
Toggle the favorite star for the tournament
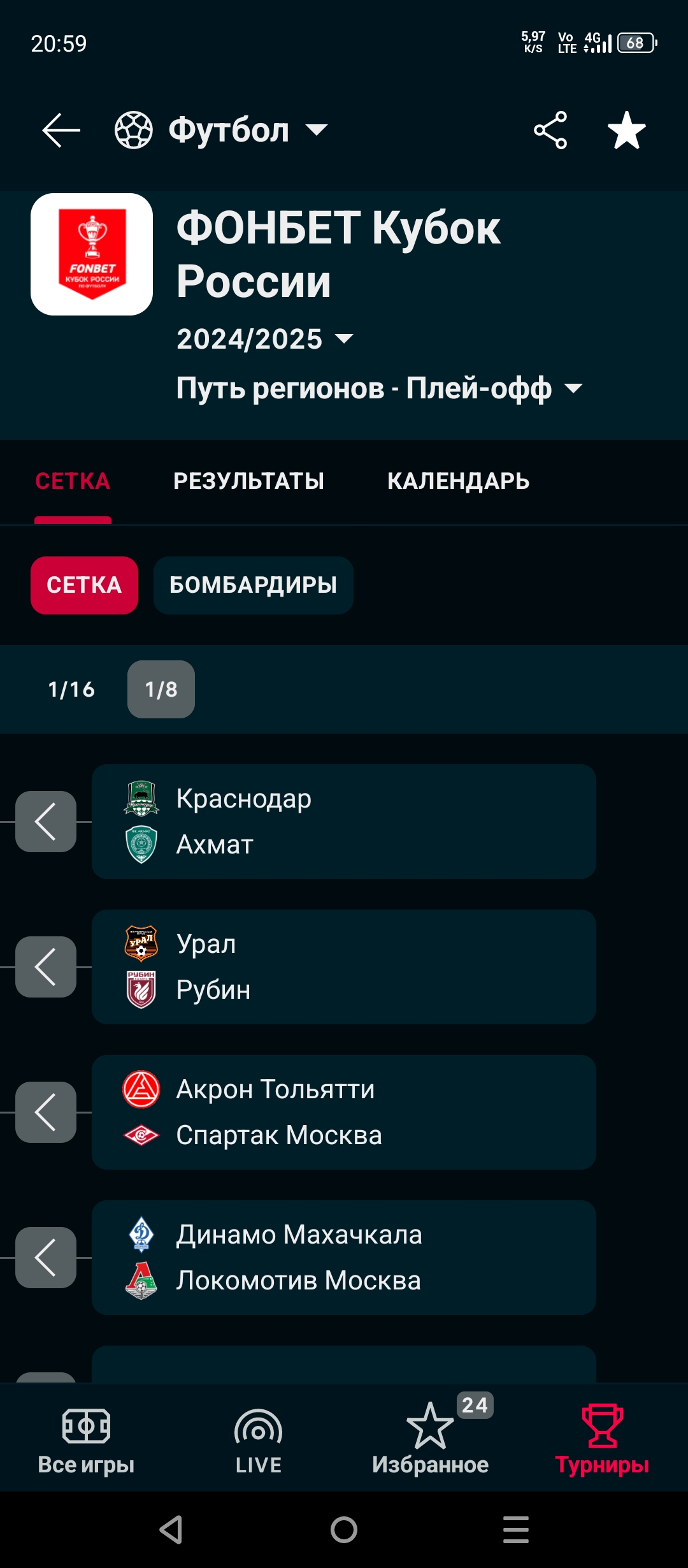click(x=627, y=130)
